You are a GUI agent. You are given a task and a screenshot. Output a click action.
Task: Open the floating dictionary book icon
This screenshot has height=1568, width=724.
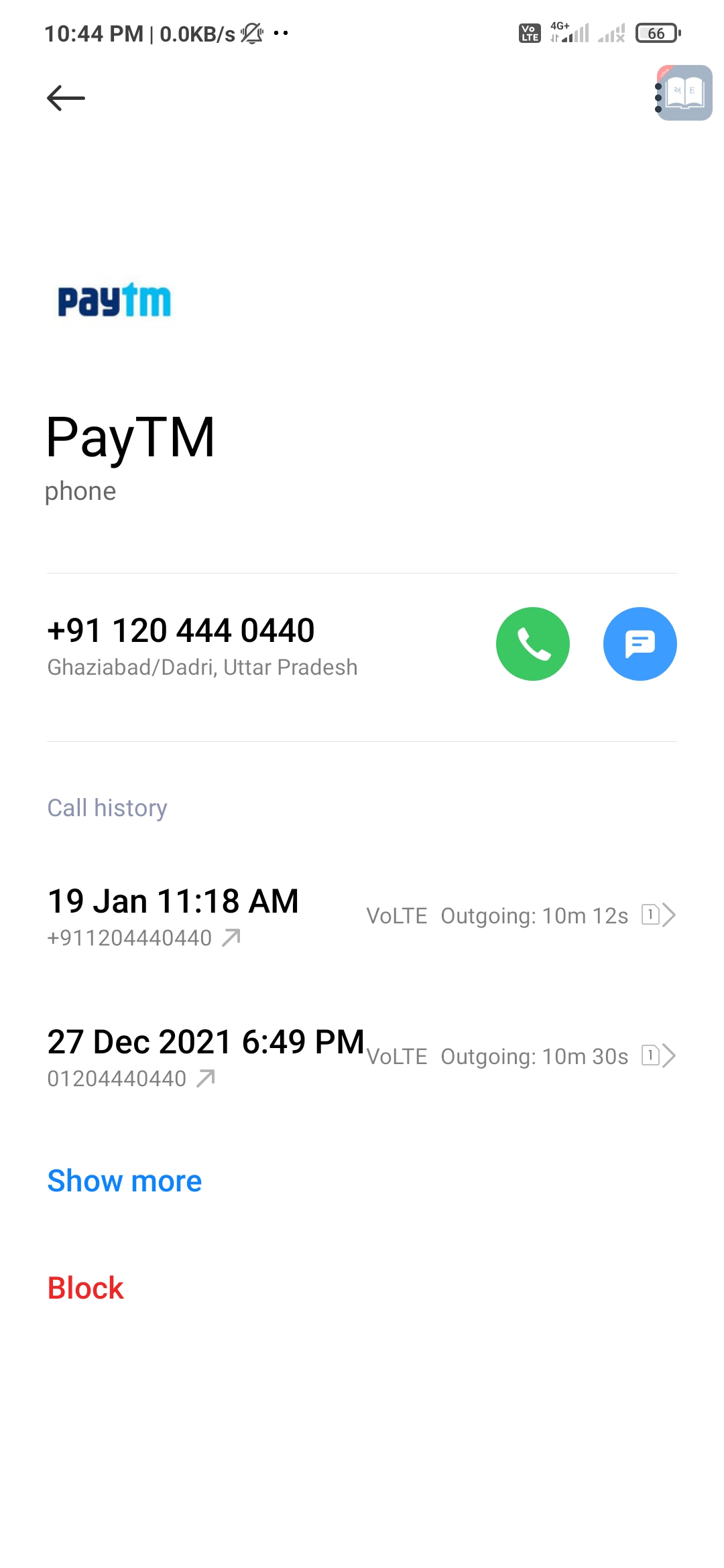pos(688,92)
